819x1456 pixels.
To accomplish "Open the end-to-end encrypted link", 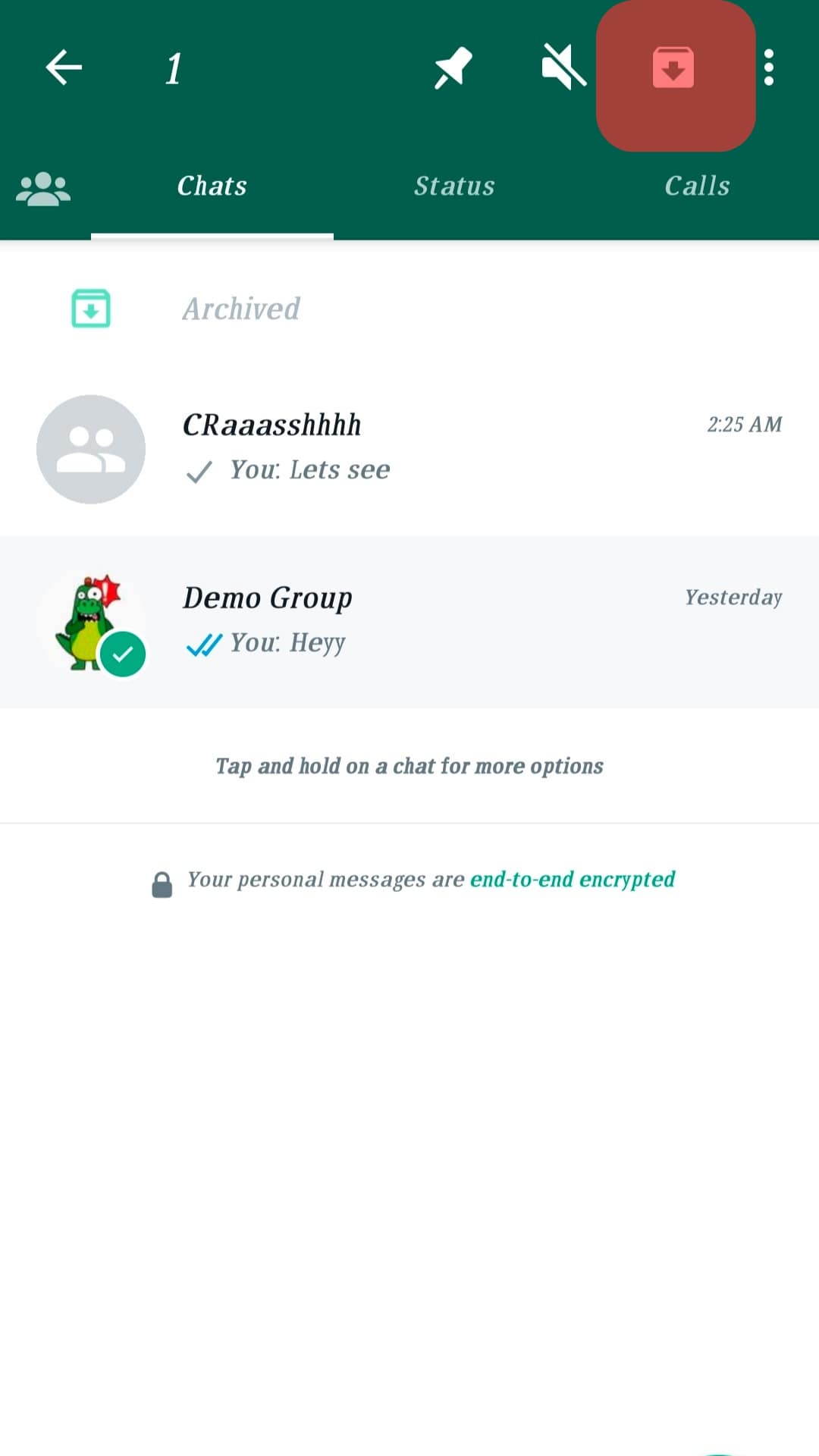I will pyautogui.click(x=573, y=880).
